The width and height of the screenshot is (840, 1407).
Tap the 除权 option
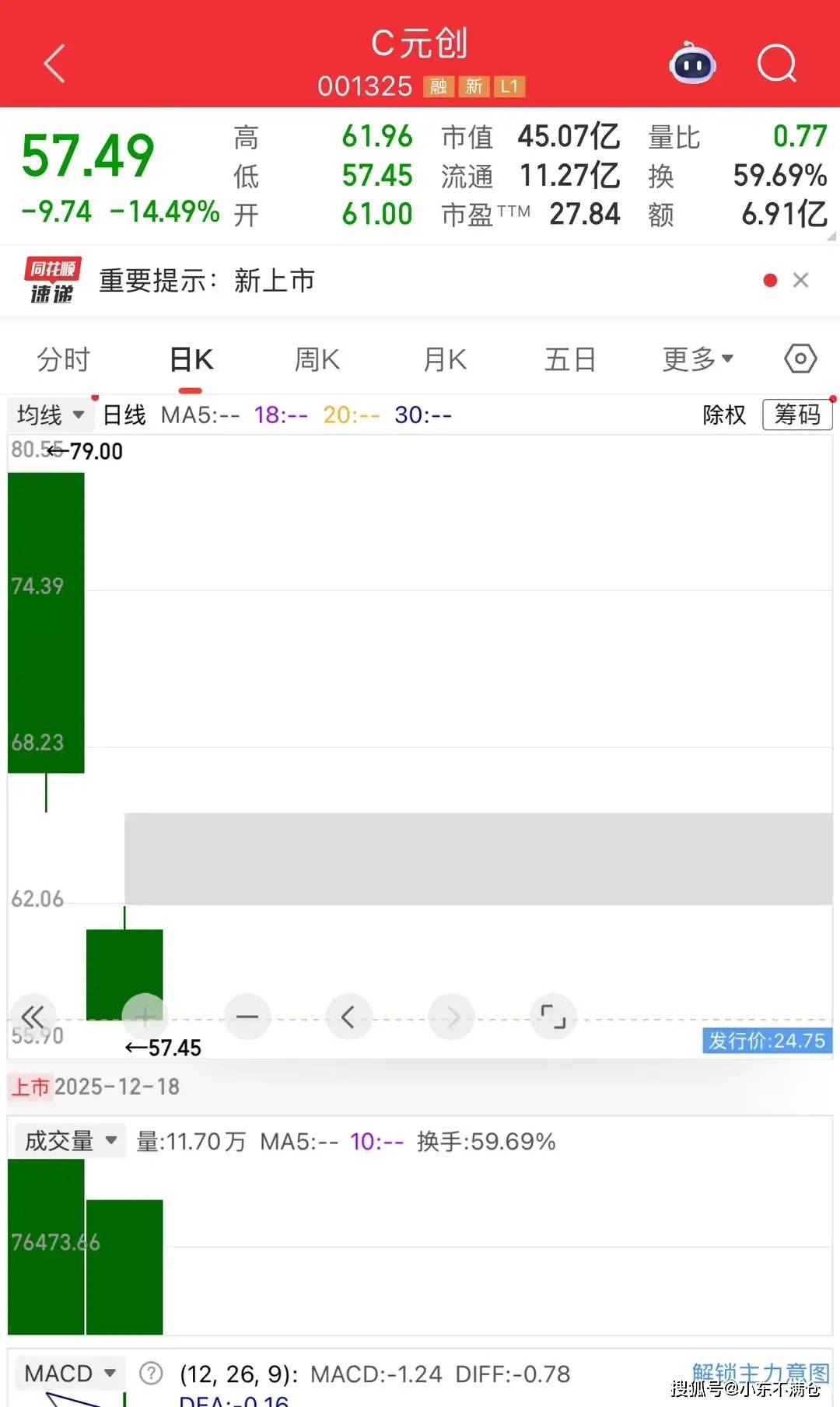tap(724, 415)
